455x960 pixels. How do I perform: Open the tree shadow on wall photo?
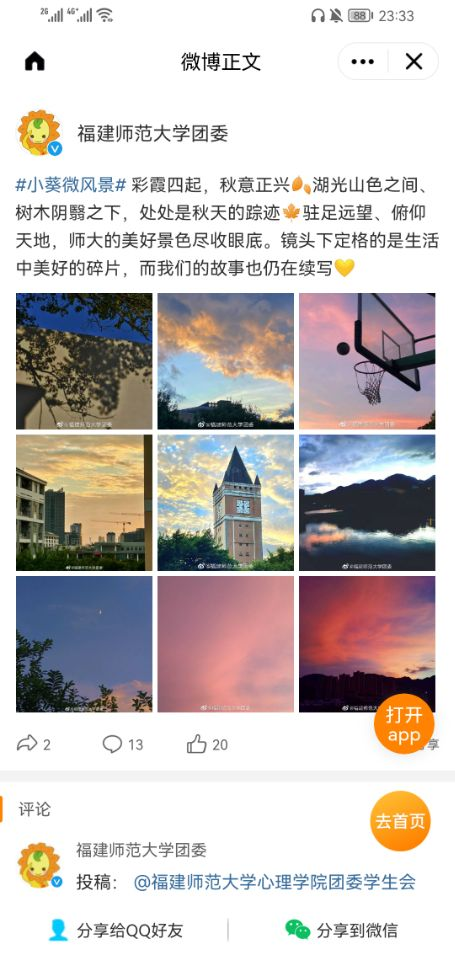click(x=84, y=361)
